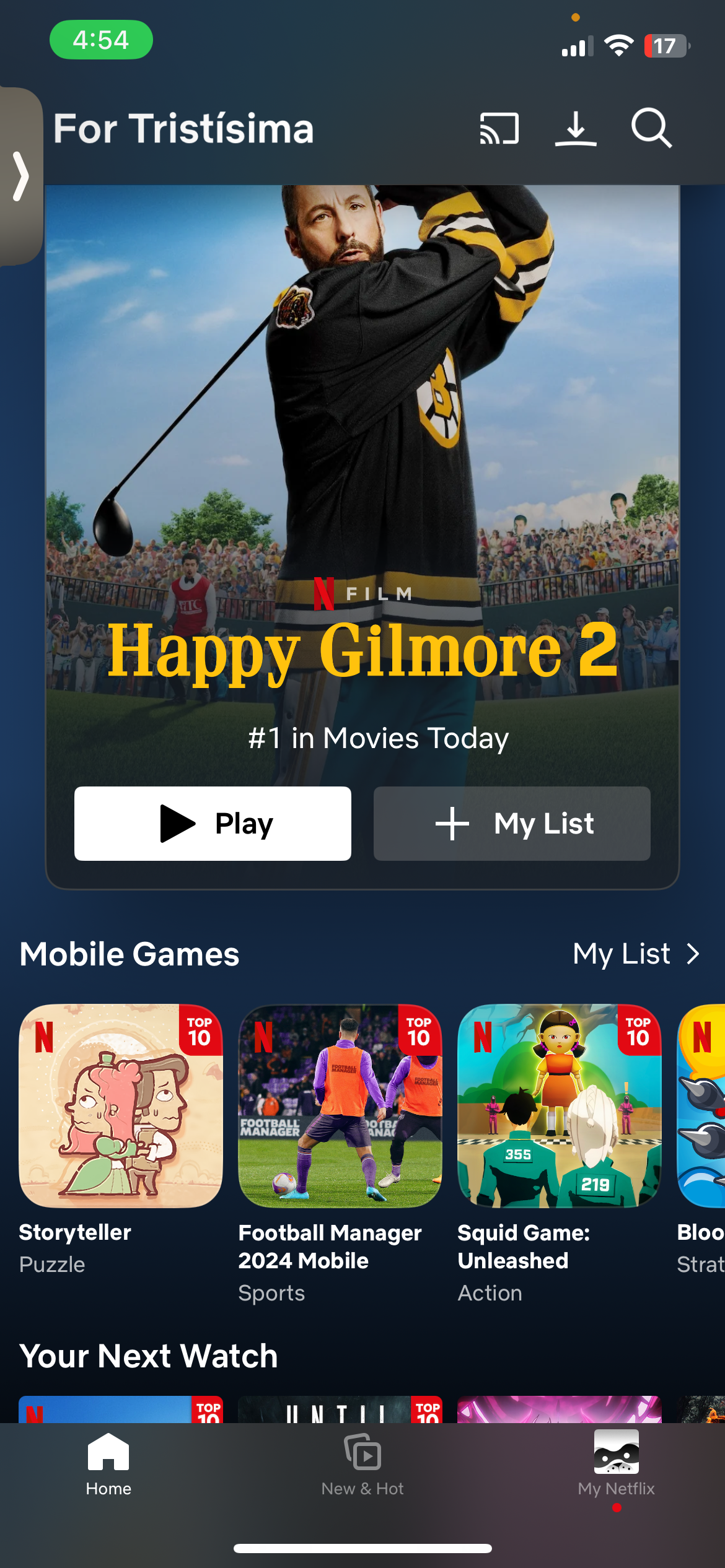Image resolution: width=725 pixels, height=1568 pixels.
Task: Open the search magnifier
Action: coord(651,128)
